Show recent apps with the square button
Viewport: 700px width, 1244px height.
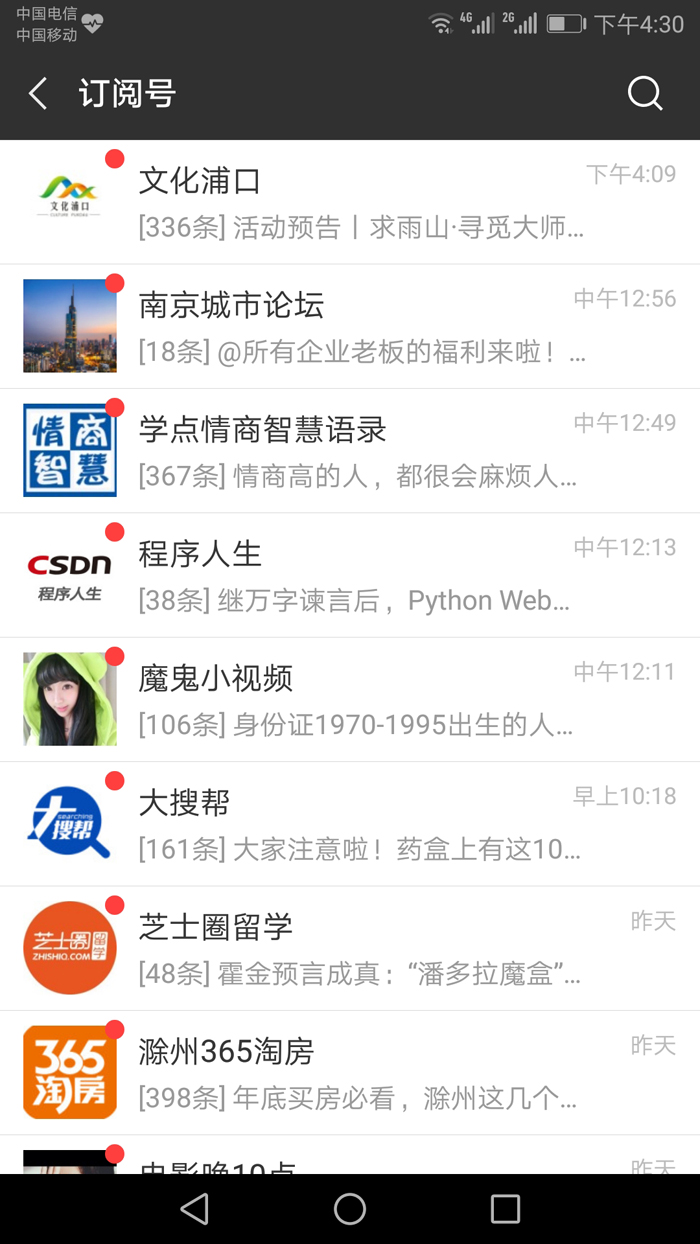505,1209
